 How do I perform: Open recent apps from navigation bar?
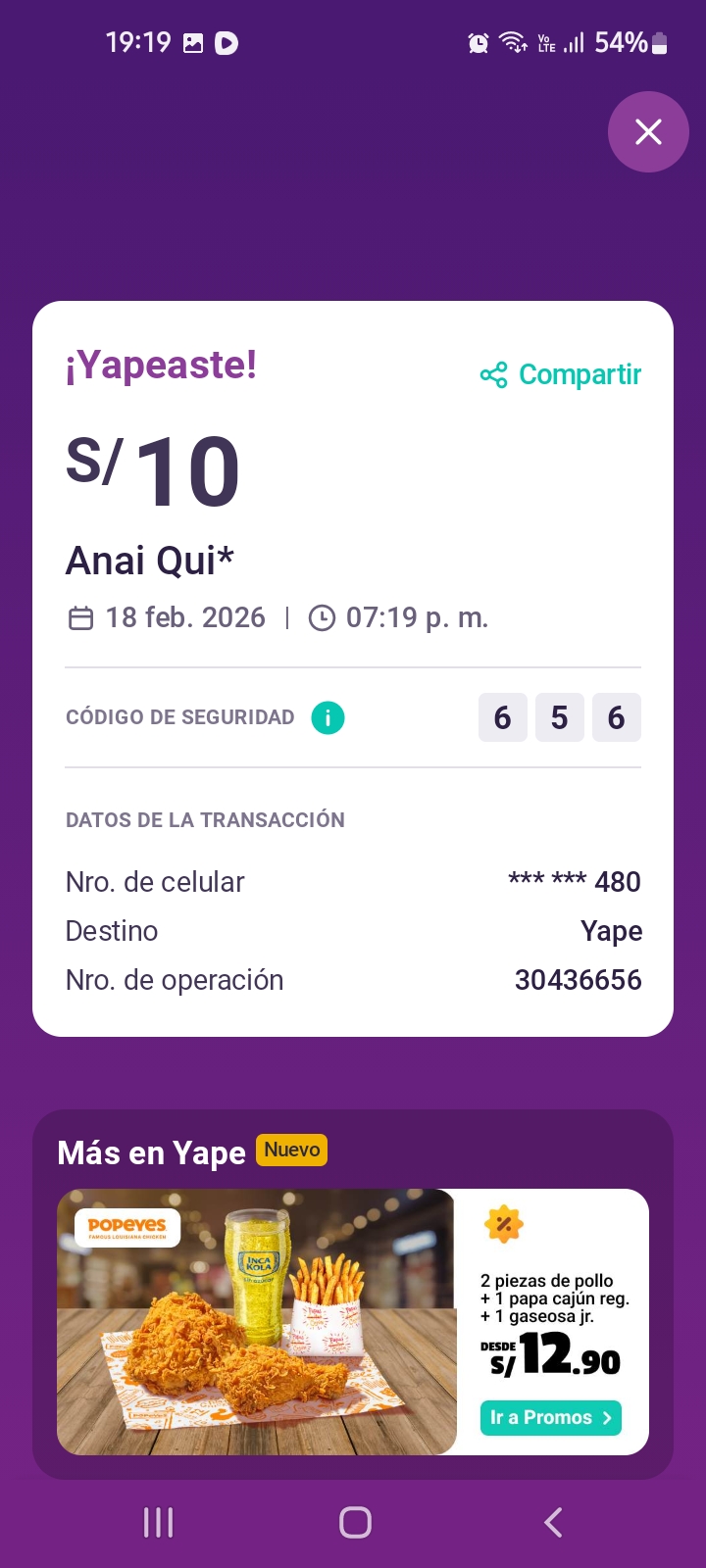(158, 1522)
